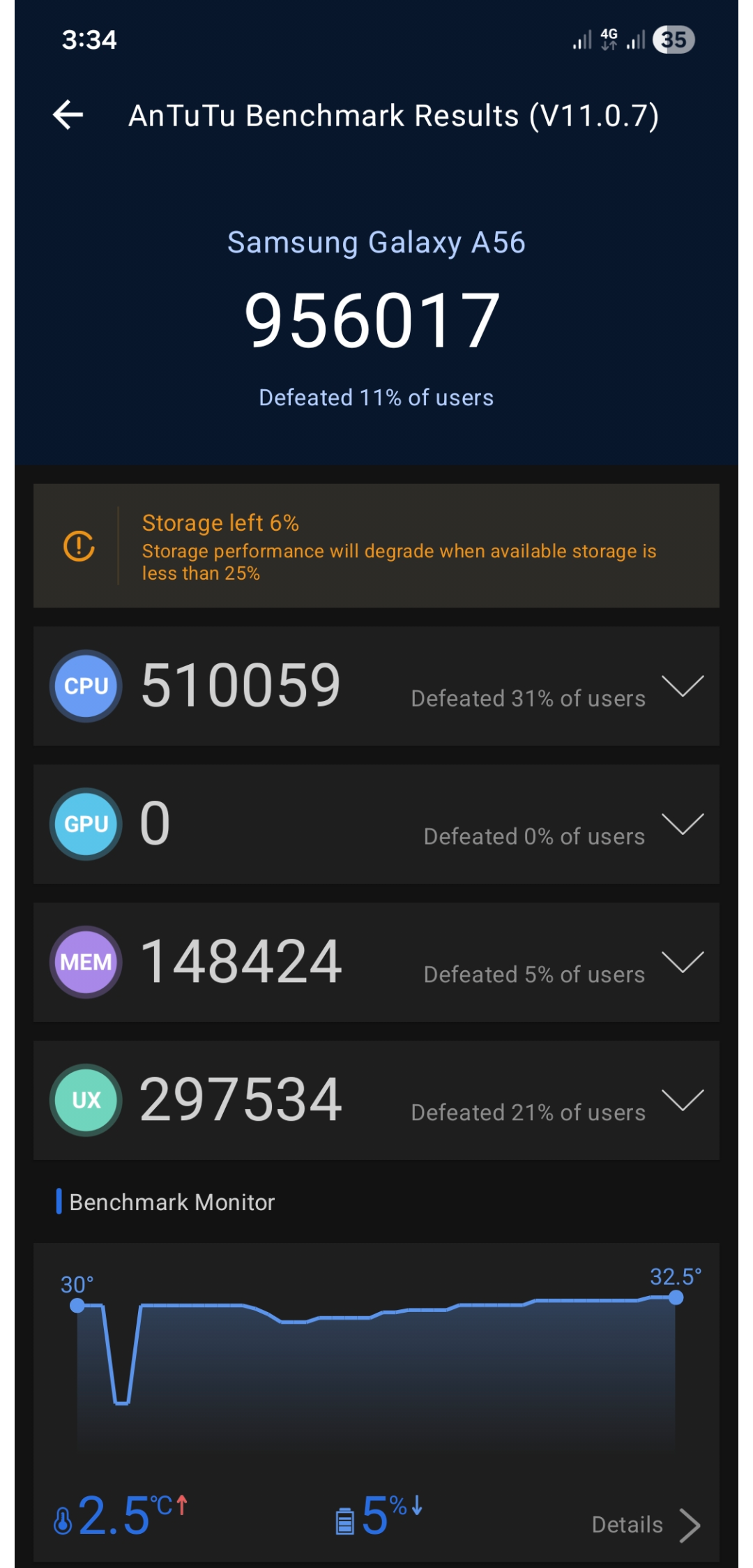
Task: Expand the GPU results chevron
Action: 684,827
